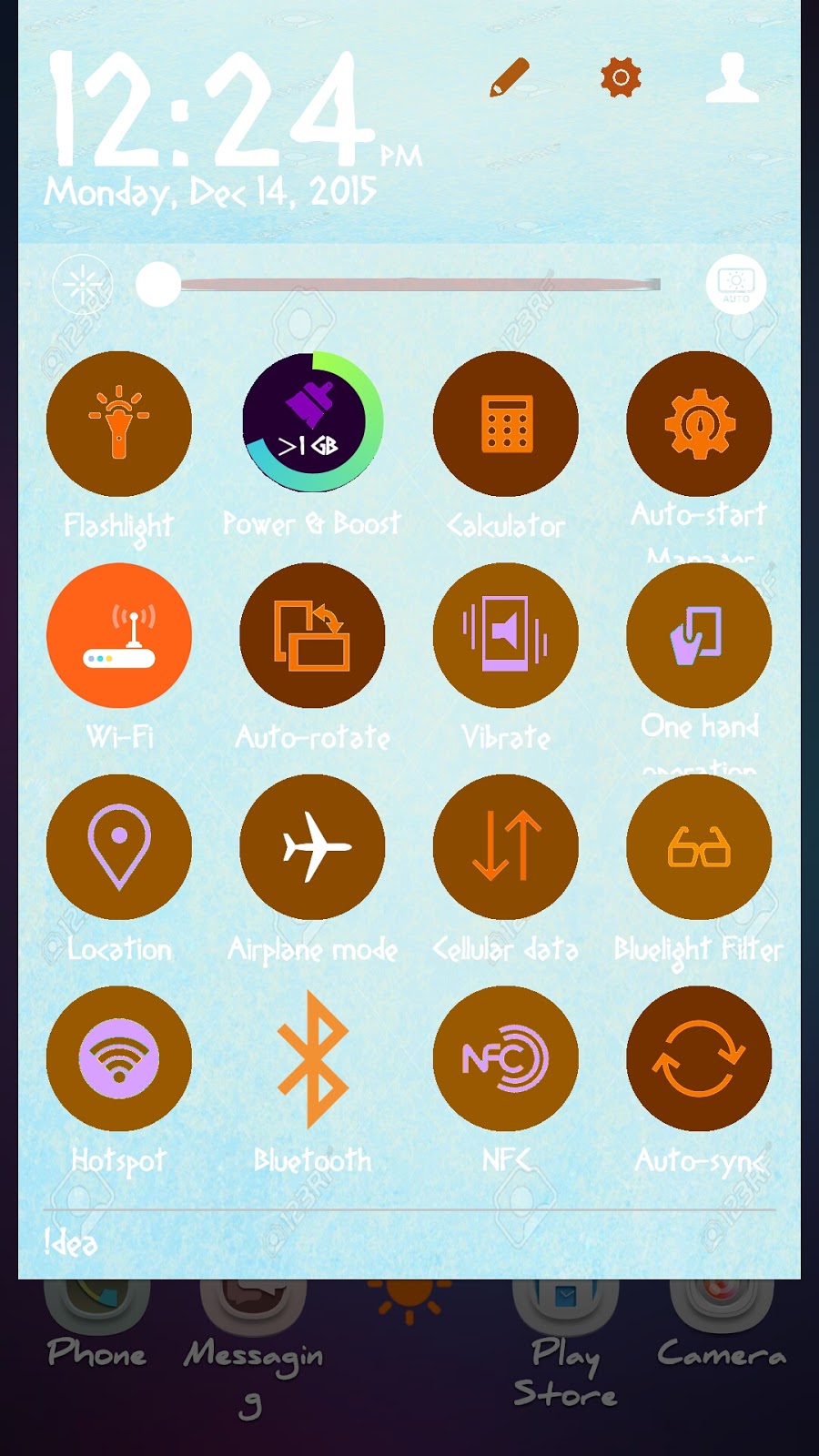Enable NFC
Screen dimensions: 819x1456
pyautogui.click(x=506, y=1058)
